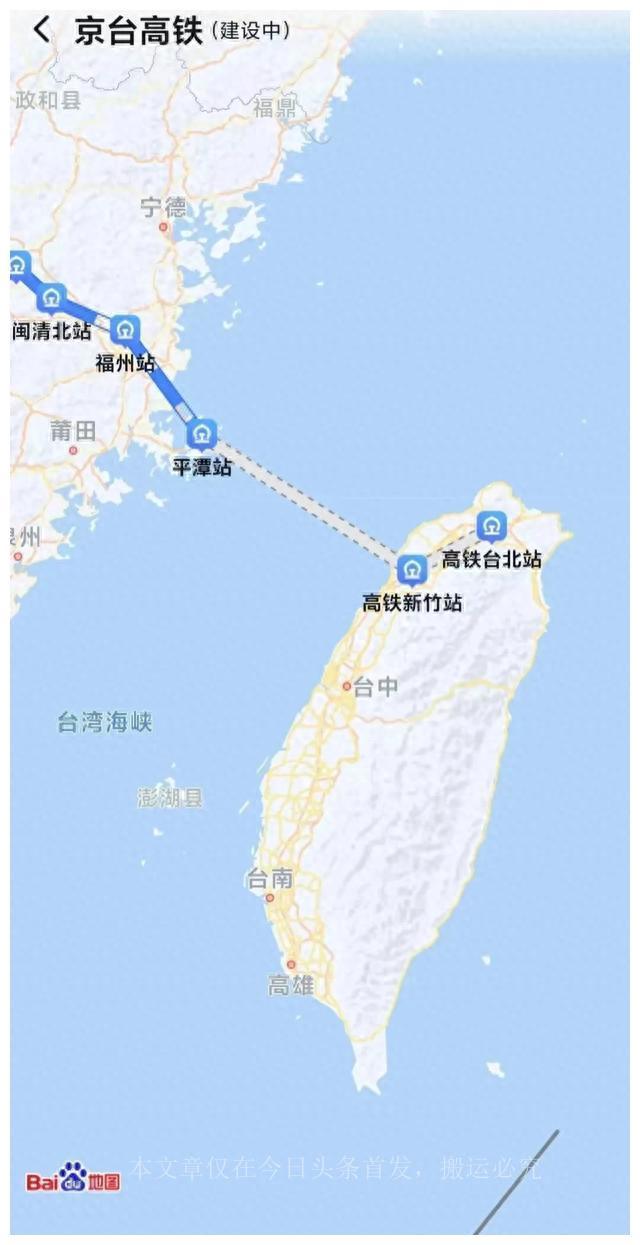Open the 闽清北站 station marker
Screen dimensions: 640x1245
click(51, 297)
